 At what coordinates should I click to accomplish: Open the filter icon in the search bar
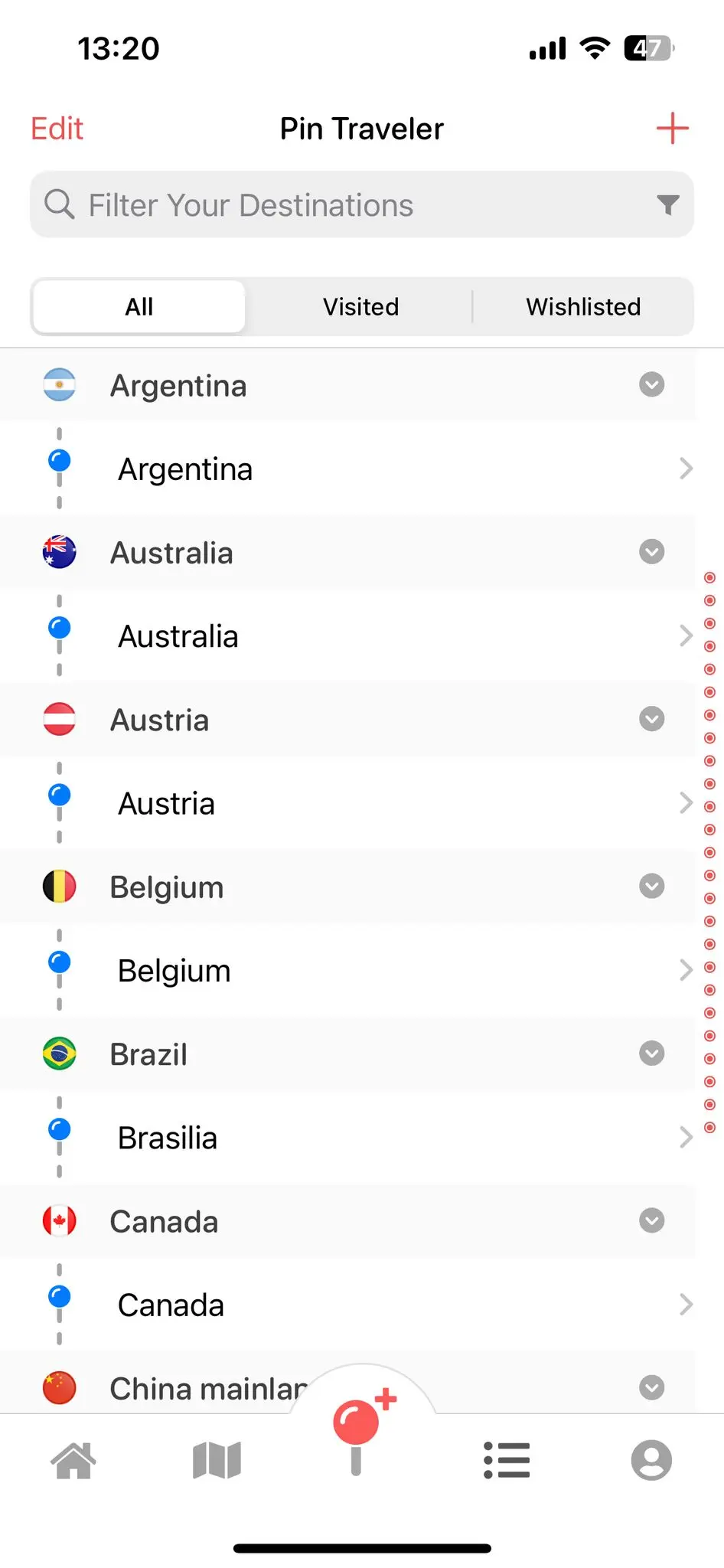[x=667, y=204]
